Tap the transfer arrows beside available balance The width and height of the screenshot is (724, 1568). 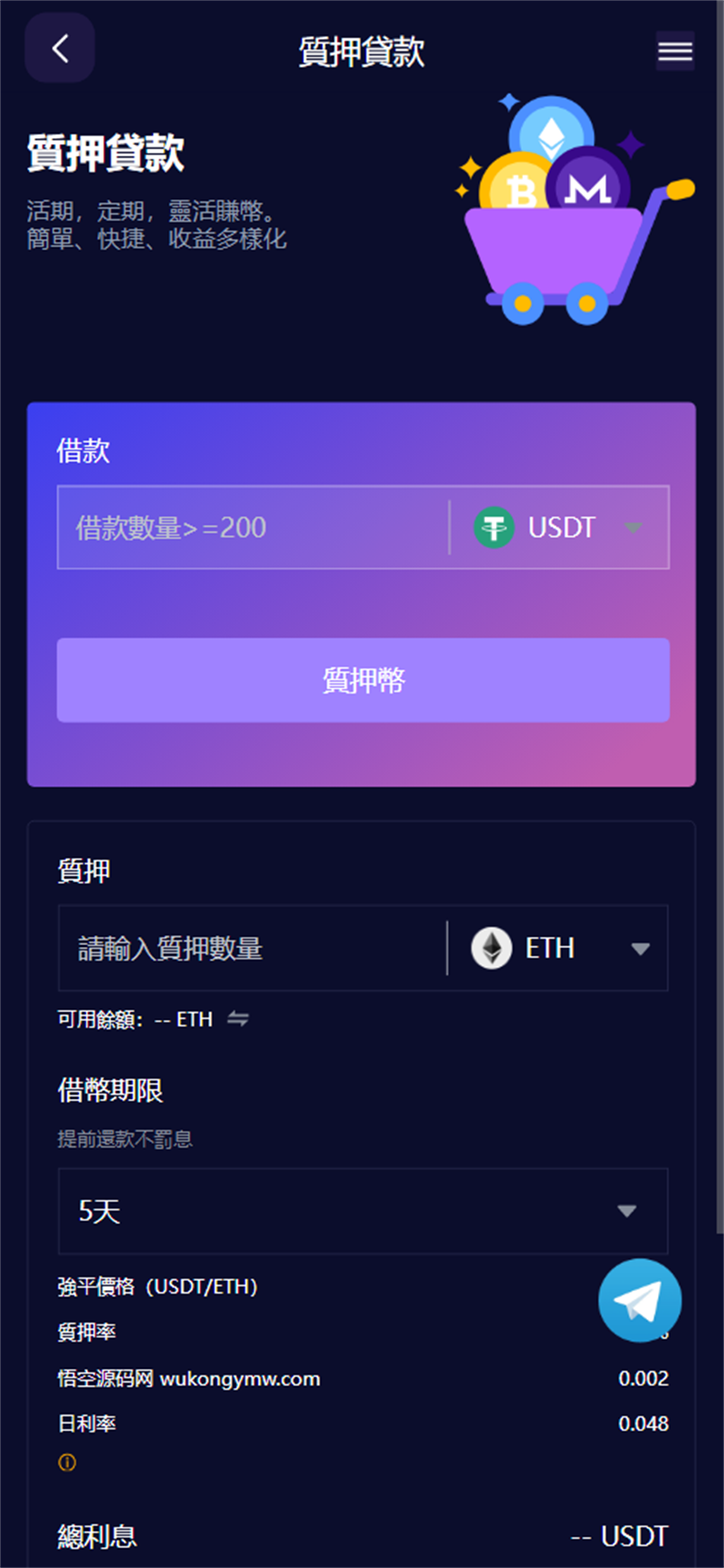coord(238,1019)
